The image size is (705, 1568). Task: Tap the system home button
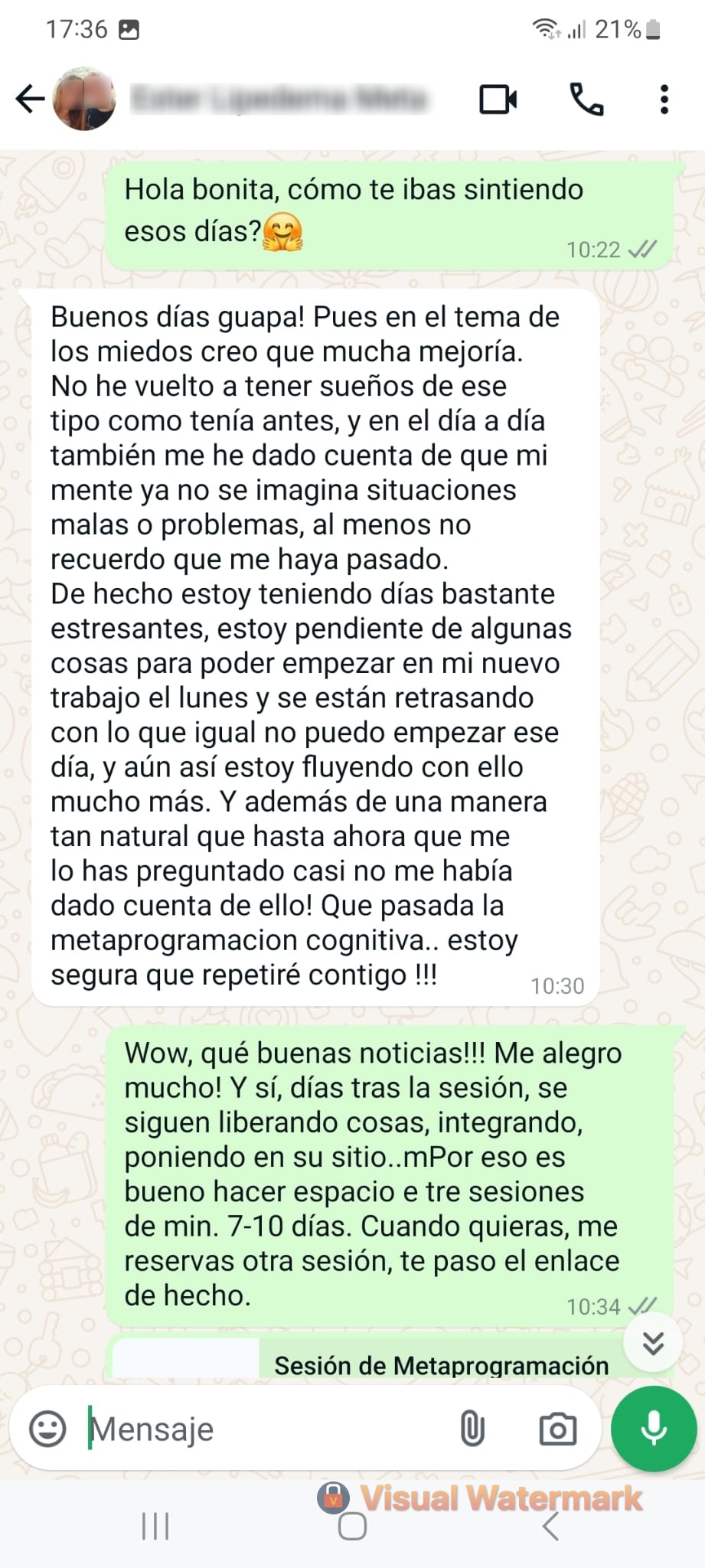pos(352,1527)
